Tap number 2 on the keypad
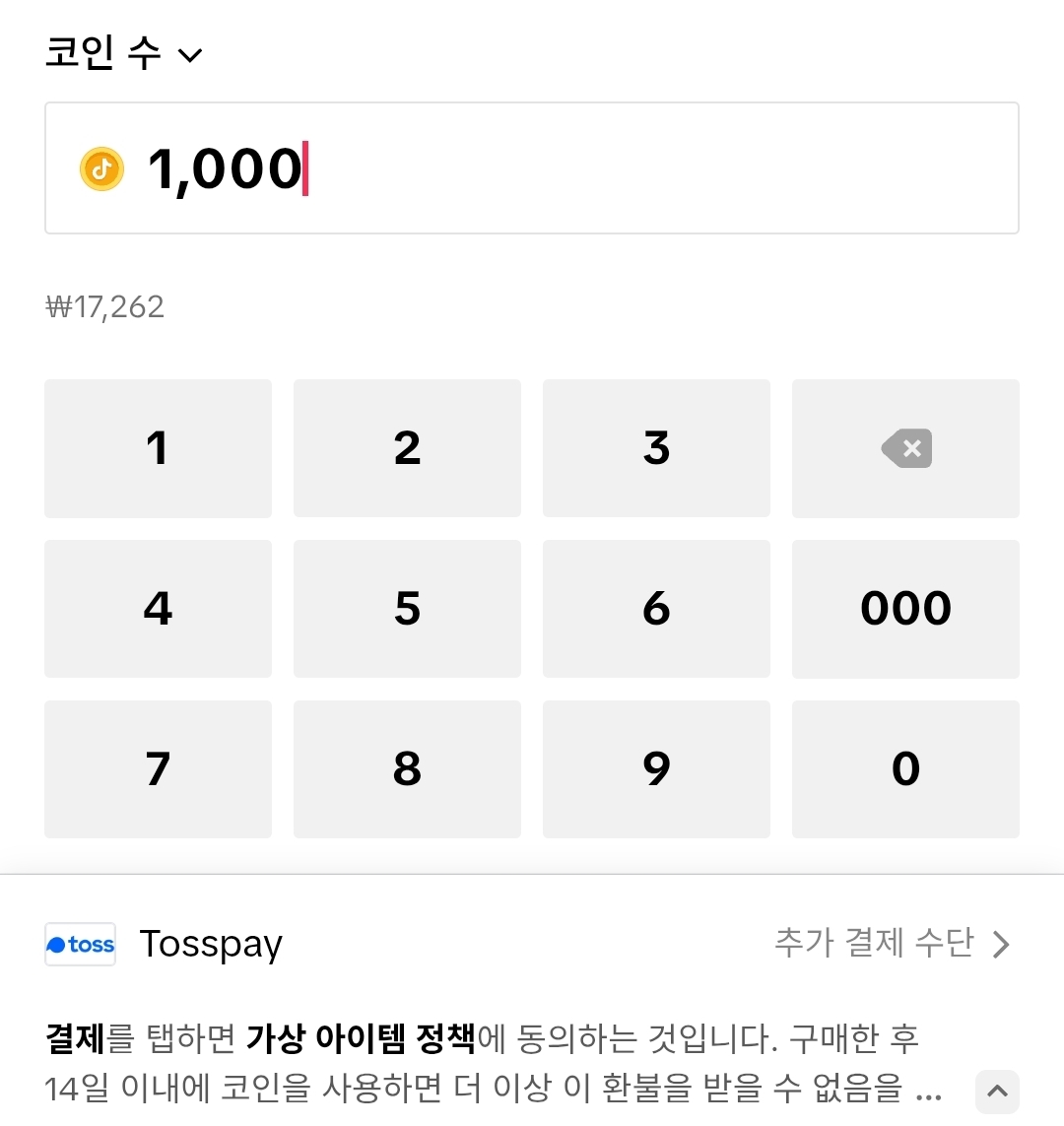The height and width of the screenshot is (1126, 1064). (x=407, y=448)
